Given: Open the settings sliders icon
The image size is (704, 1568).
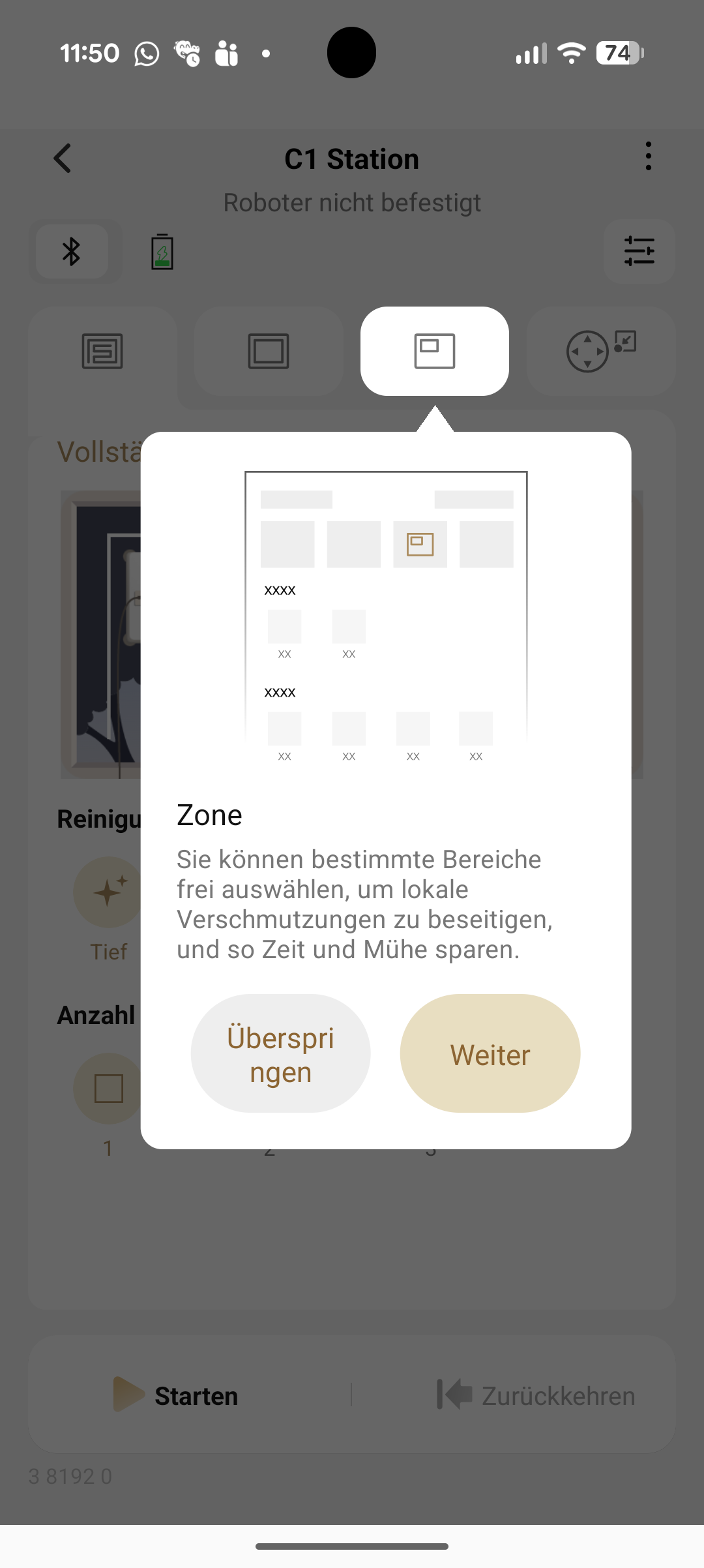Looking at the screenshot, I should click(639, 251).
